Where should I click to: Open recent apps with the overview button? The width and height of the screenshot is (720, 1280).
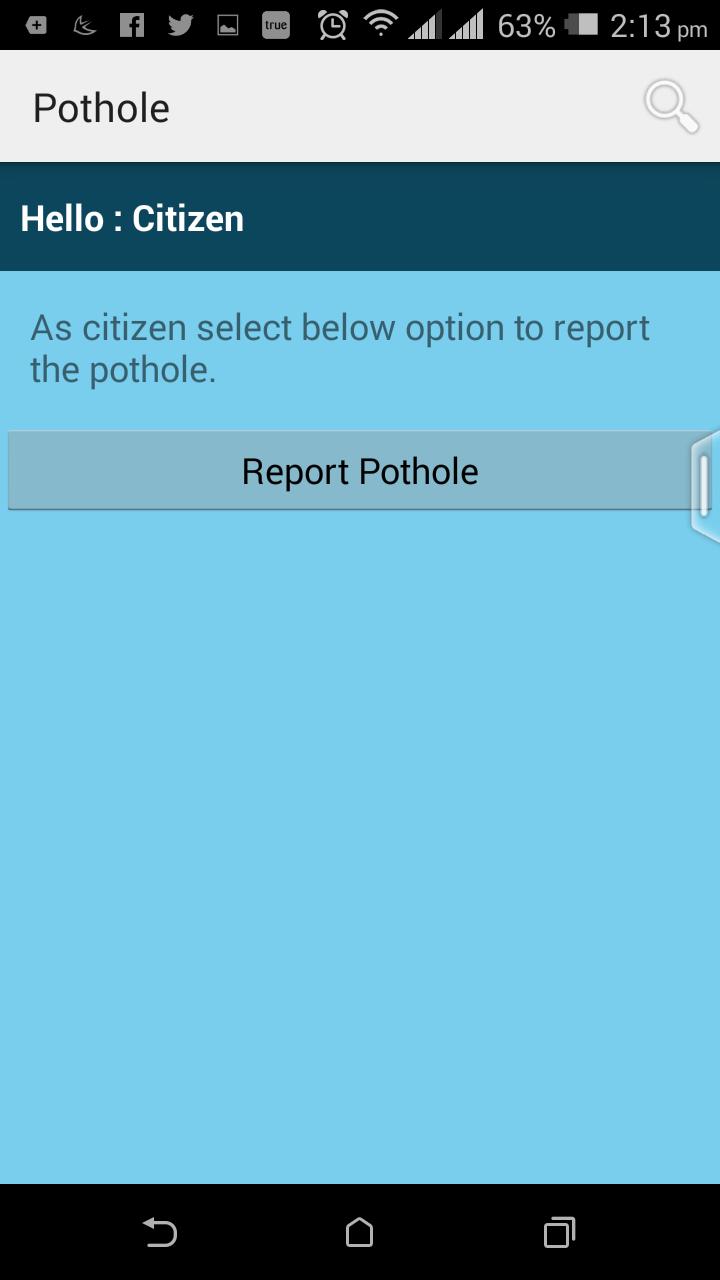(558, 1232)
